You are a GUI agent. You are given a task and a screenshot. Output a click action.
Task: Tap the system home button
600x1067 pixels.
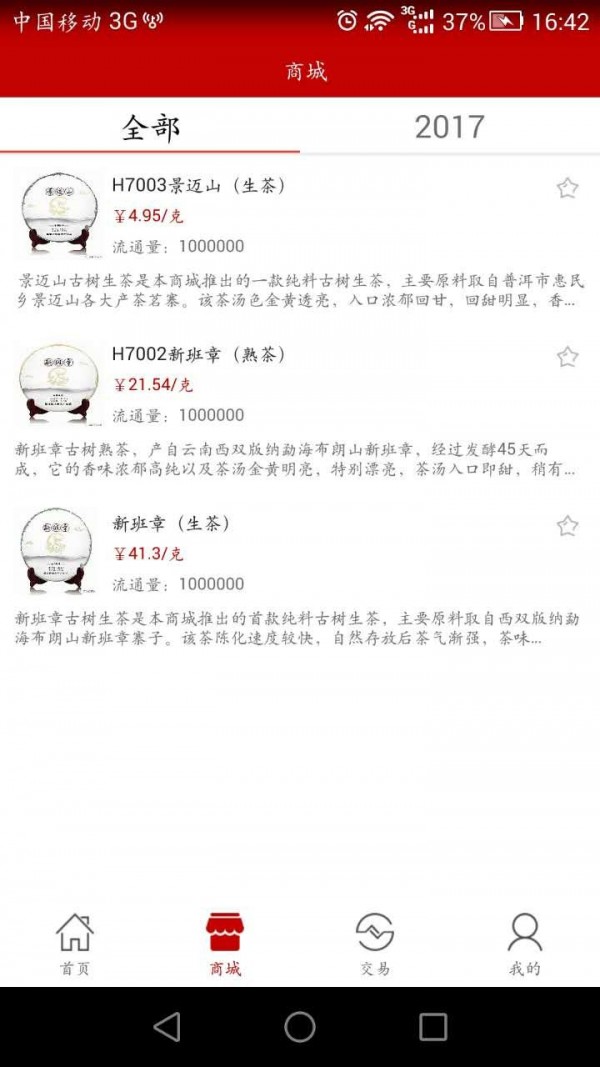coord(300,1027)
